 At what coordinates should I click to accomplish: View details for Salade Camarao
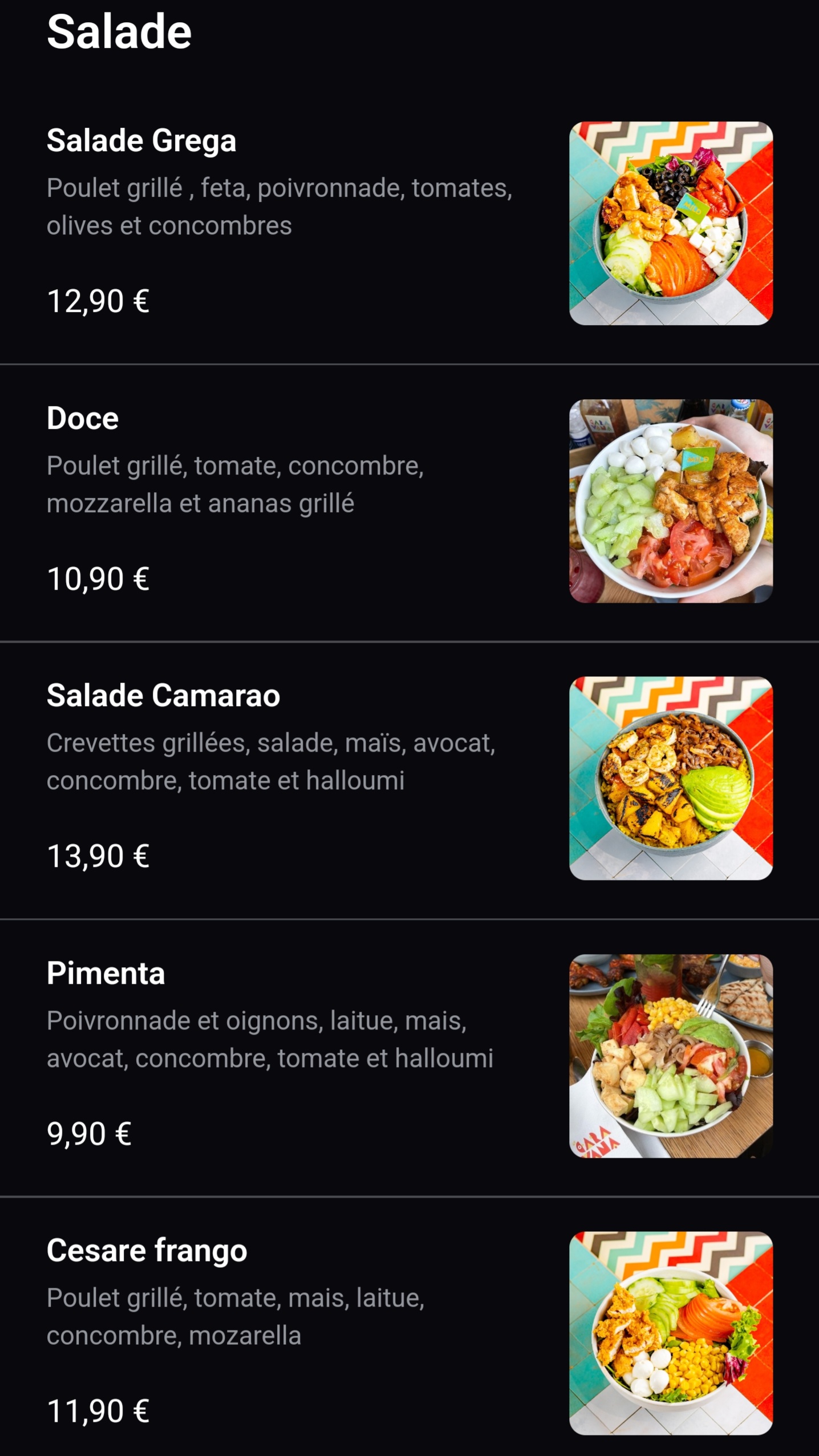(x=163, y=696)
